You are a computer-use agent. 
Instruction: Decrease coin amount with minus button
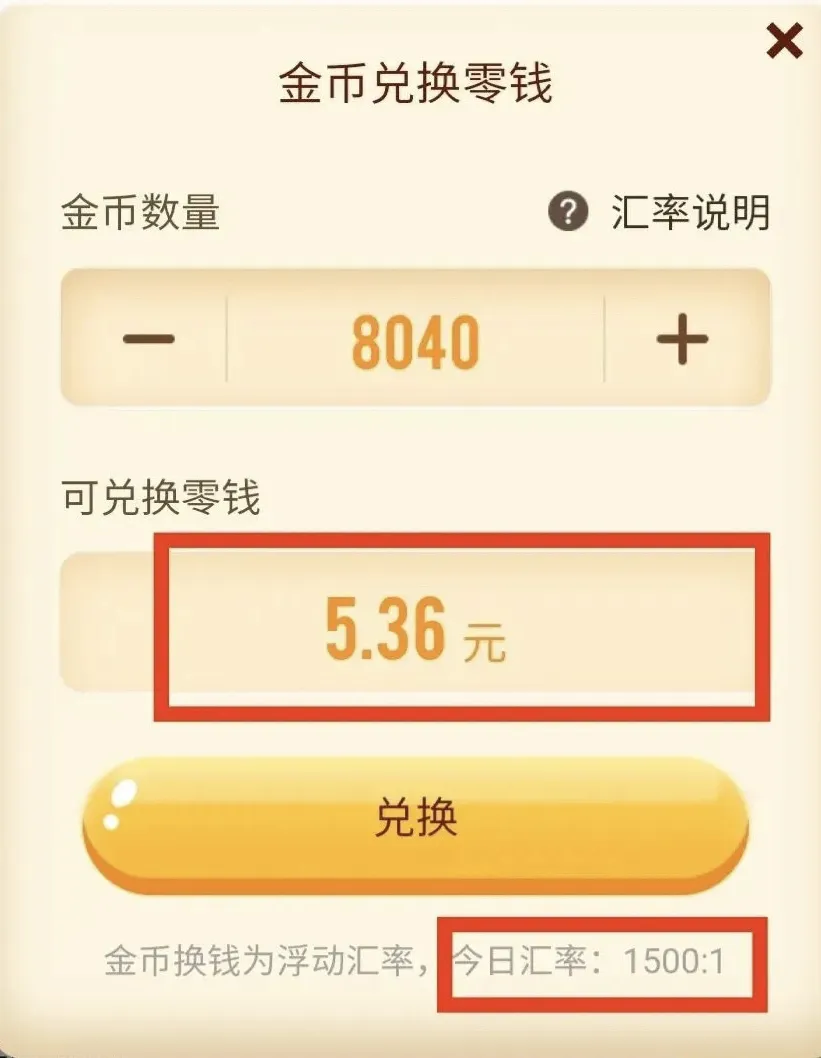tap(148, 338)
